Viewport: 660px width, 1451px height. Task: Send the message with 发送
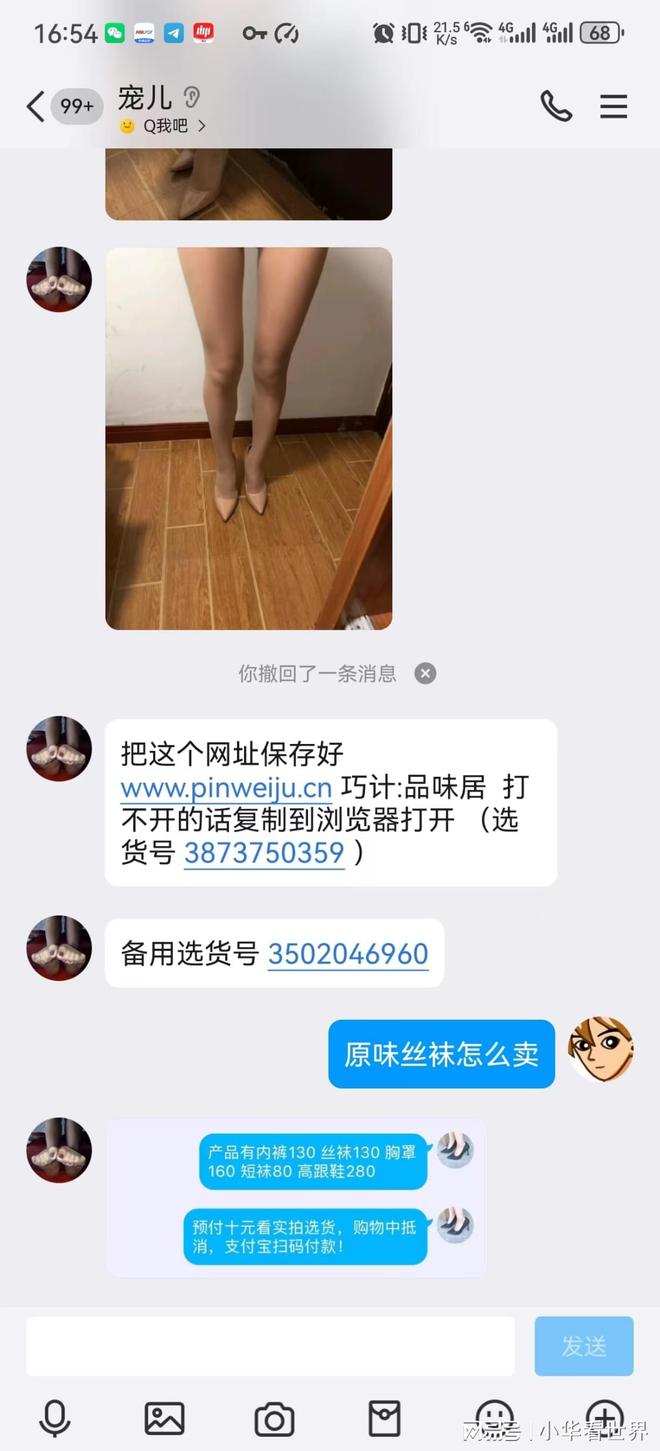coord(584,1345)
